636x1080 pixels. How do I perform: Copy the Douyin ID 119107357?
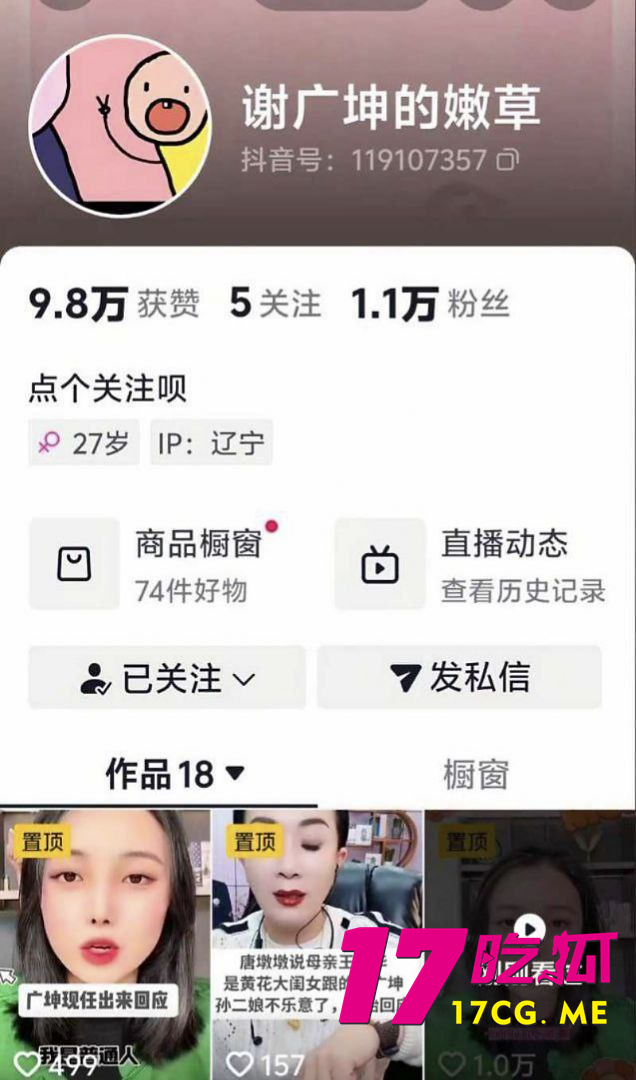coord(508,160)
